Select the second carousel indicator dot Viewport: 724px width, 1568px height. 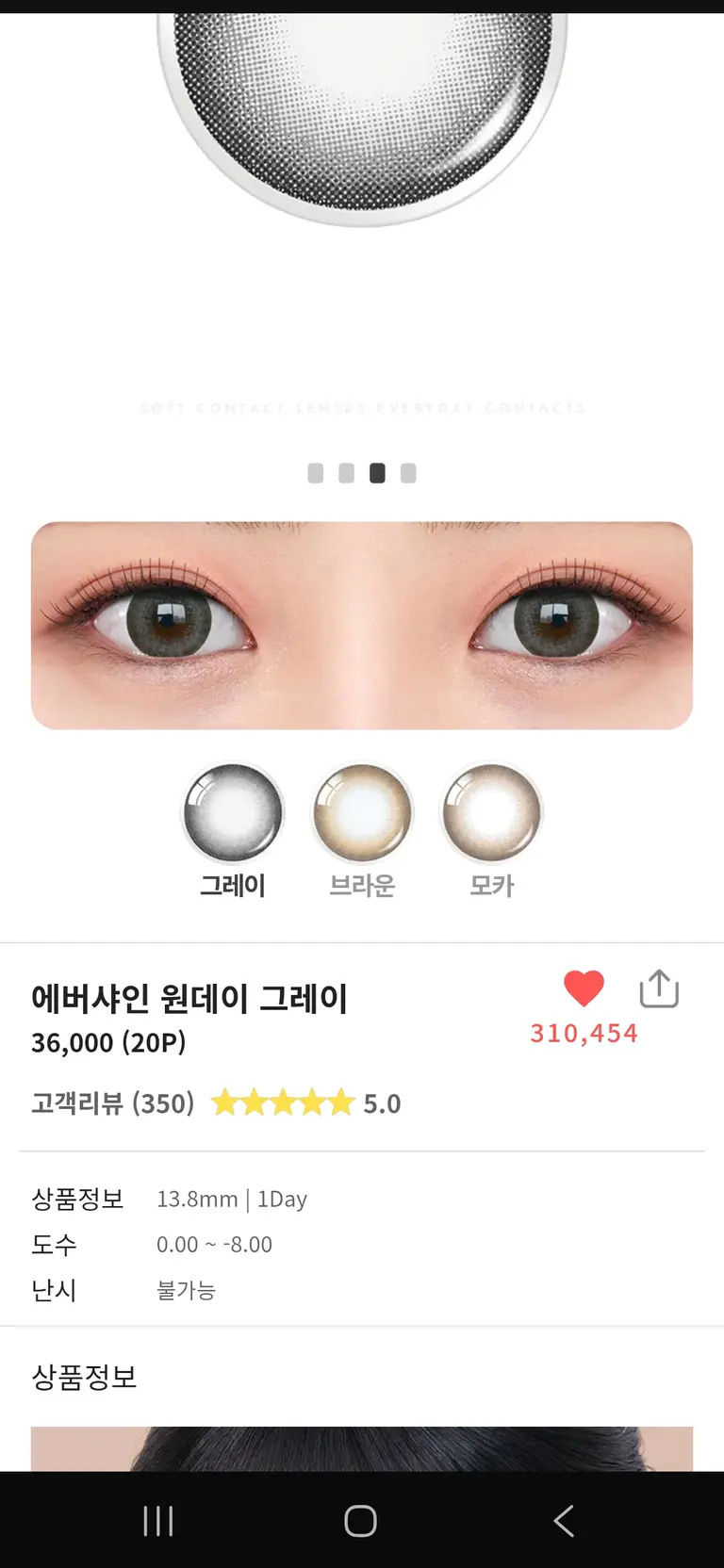(x=346, y=473)
